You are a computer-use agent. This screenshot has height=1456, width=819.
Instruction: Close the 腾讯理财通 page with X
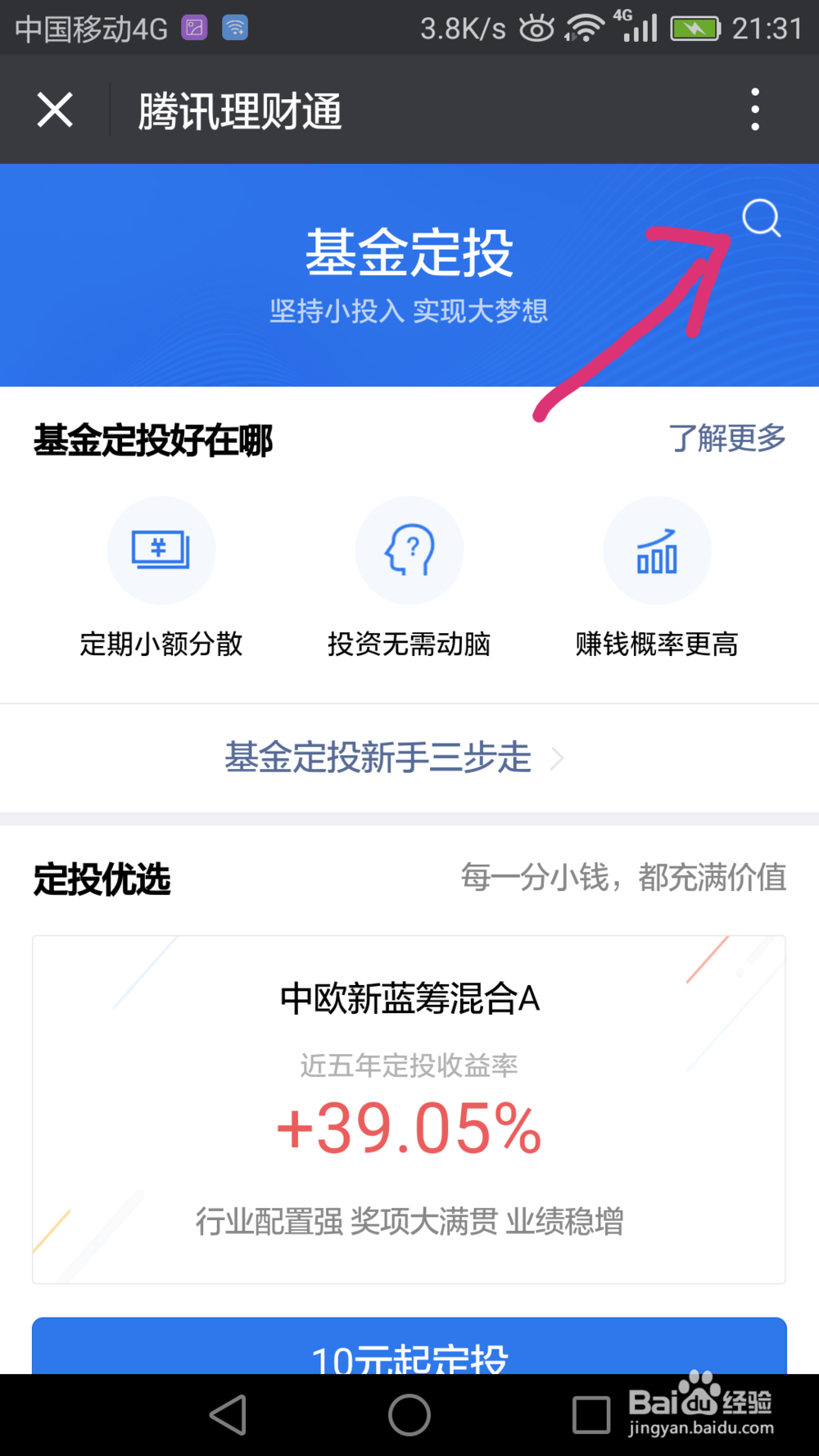(x=54, y=110)
